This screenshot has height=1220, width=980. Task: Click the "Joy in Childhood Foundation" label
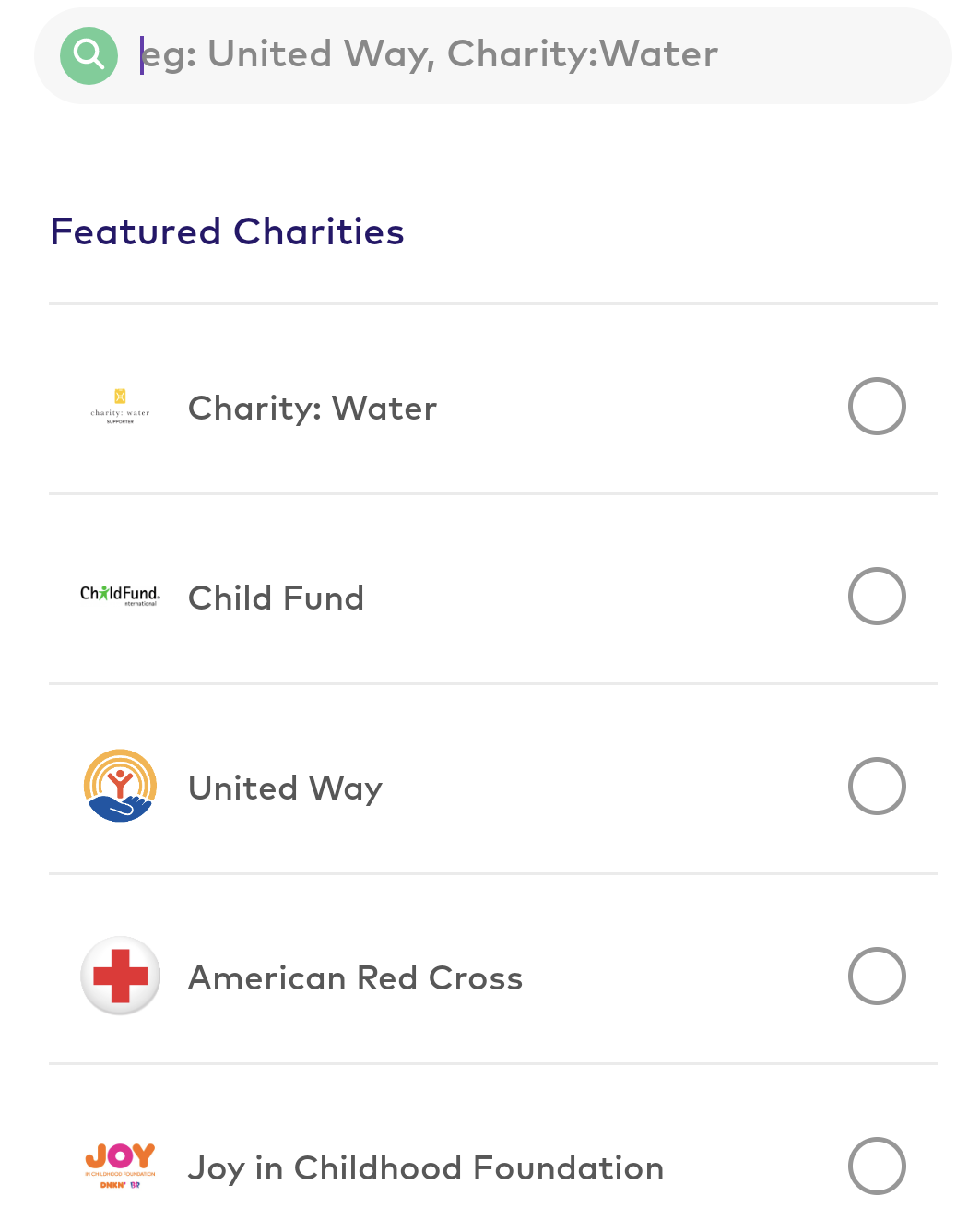(426, 1167)
